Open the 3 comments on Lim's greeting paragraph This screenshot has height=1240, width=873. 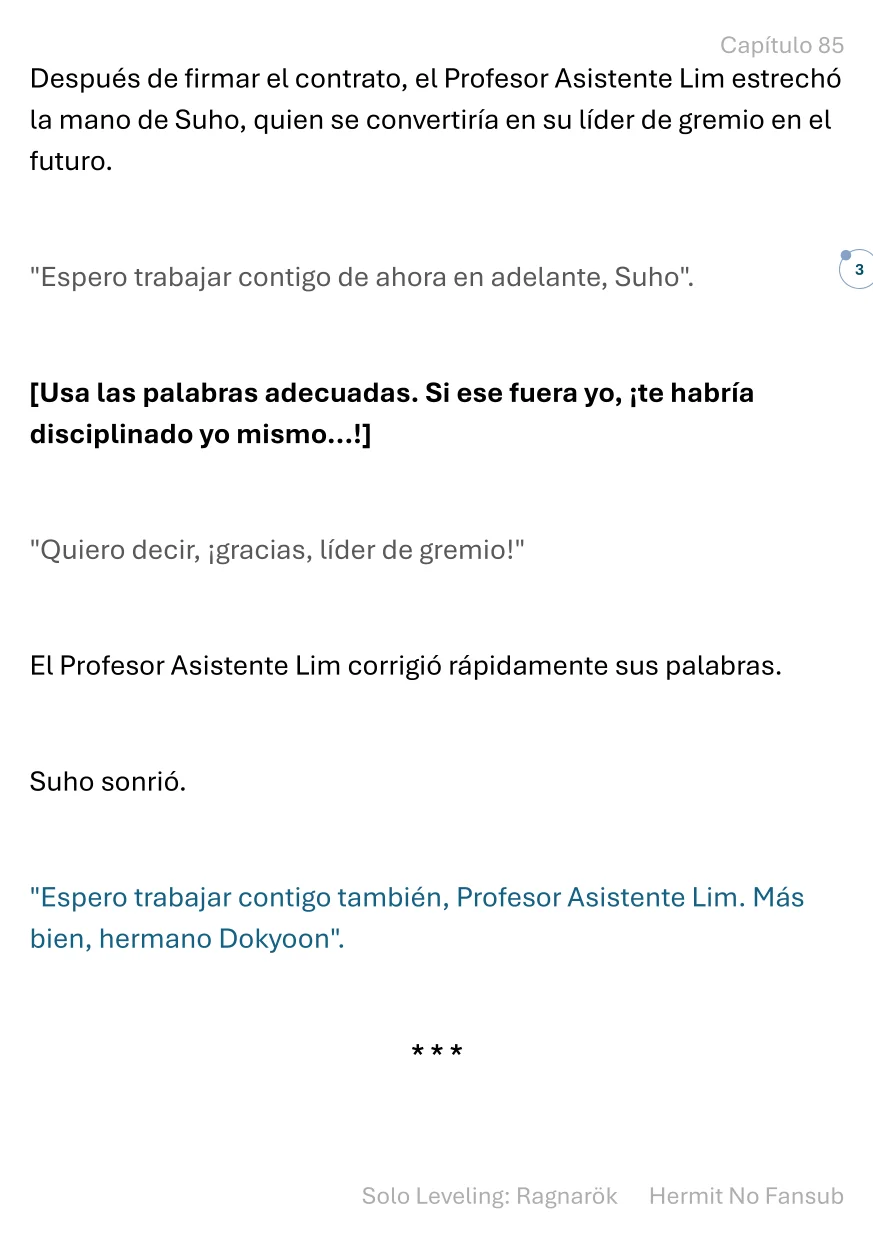tap(857, 270)
